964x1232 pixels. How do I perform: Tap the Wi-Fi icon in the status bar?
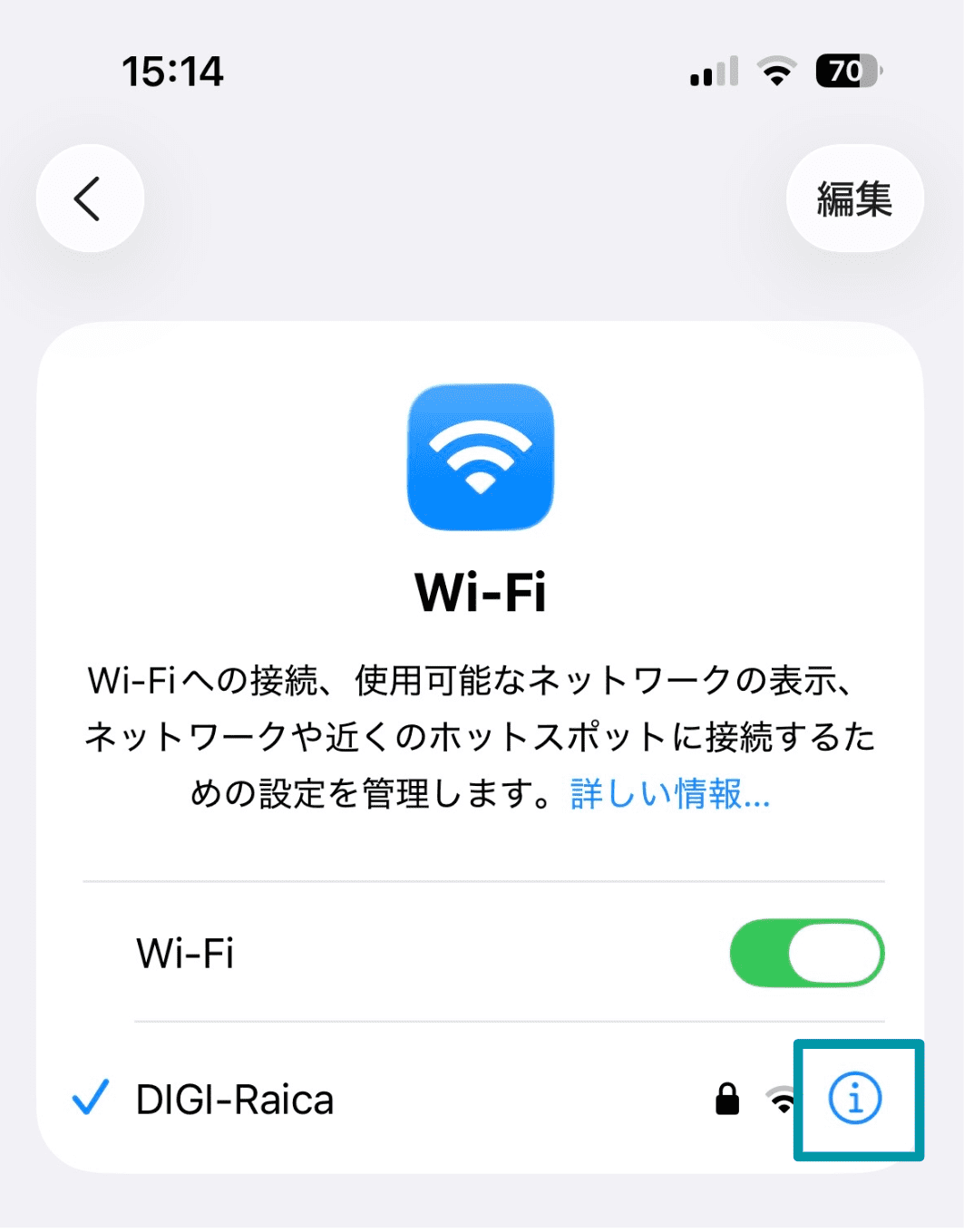(x=775, y=71)
